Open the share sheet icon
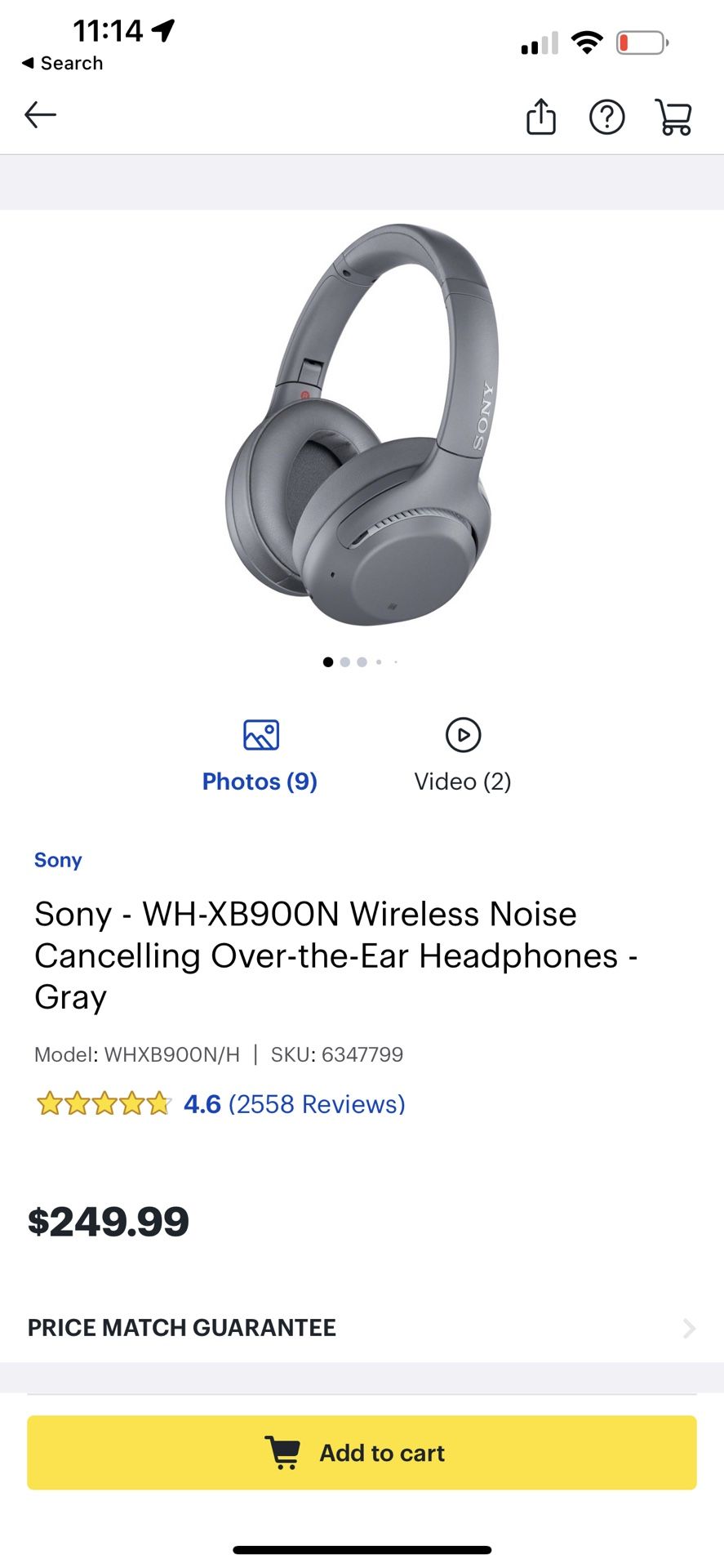Screen dimensions: 724x1568 pos(540,116)
